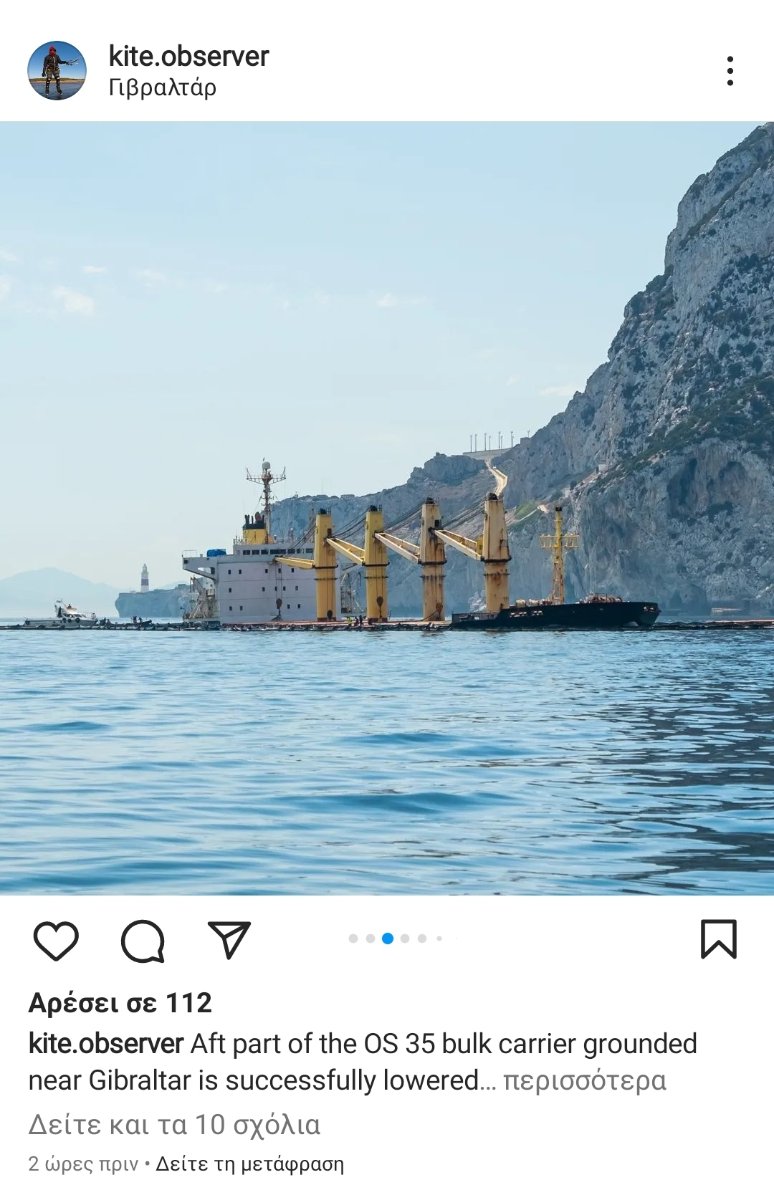
Task: Like the OS 35 bulk carrier post
Action: [56, 941]
